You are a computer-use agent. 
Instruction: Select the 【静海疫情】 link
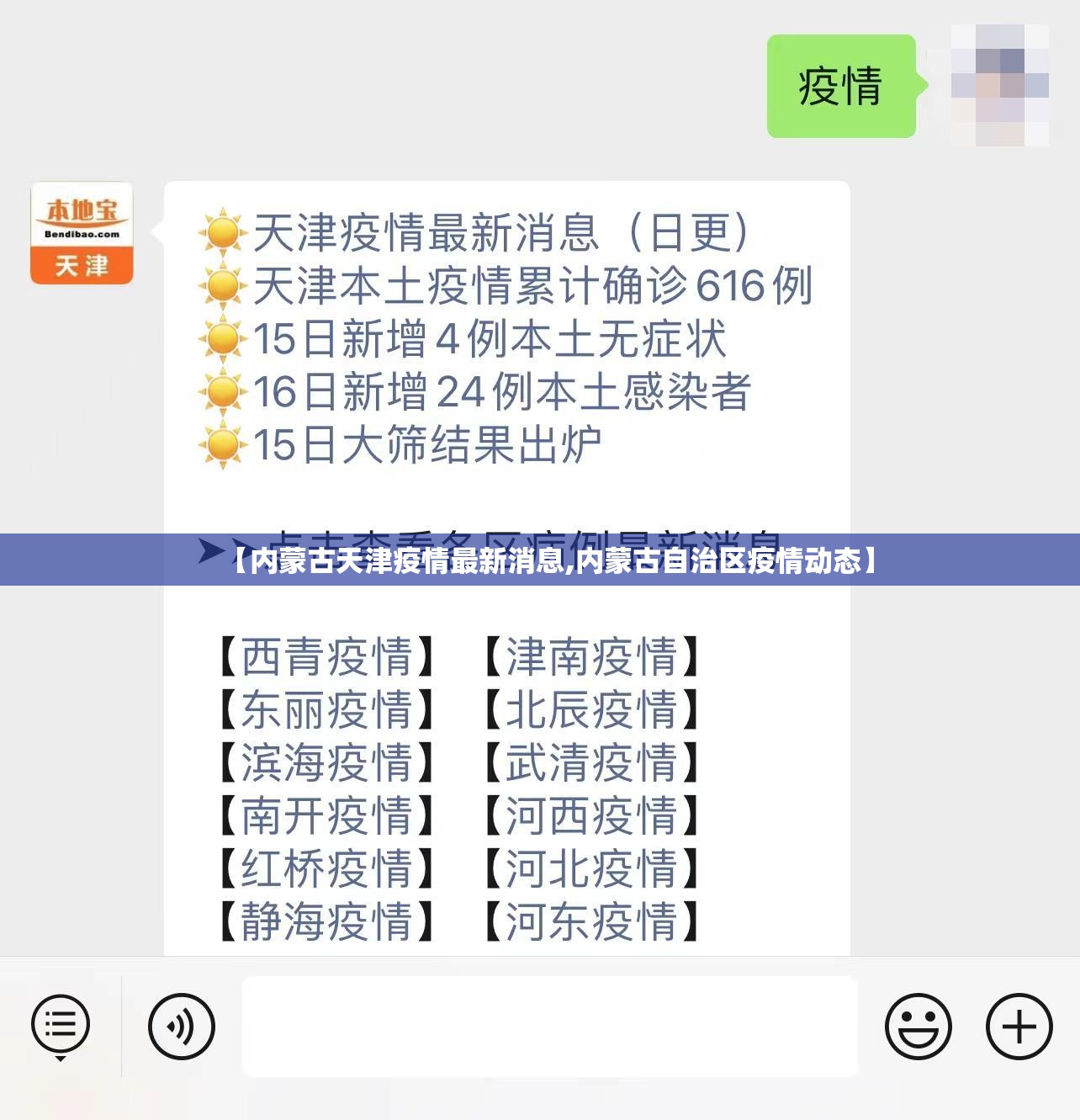(326, 921)
